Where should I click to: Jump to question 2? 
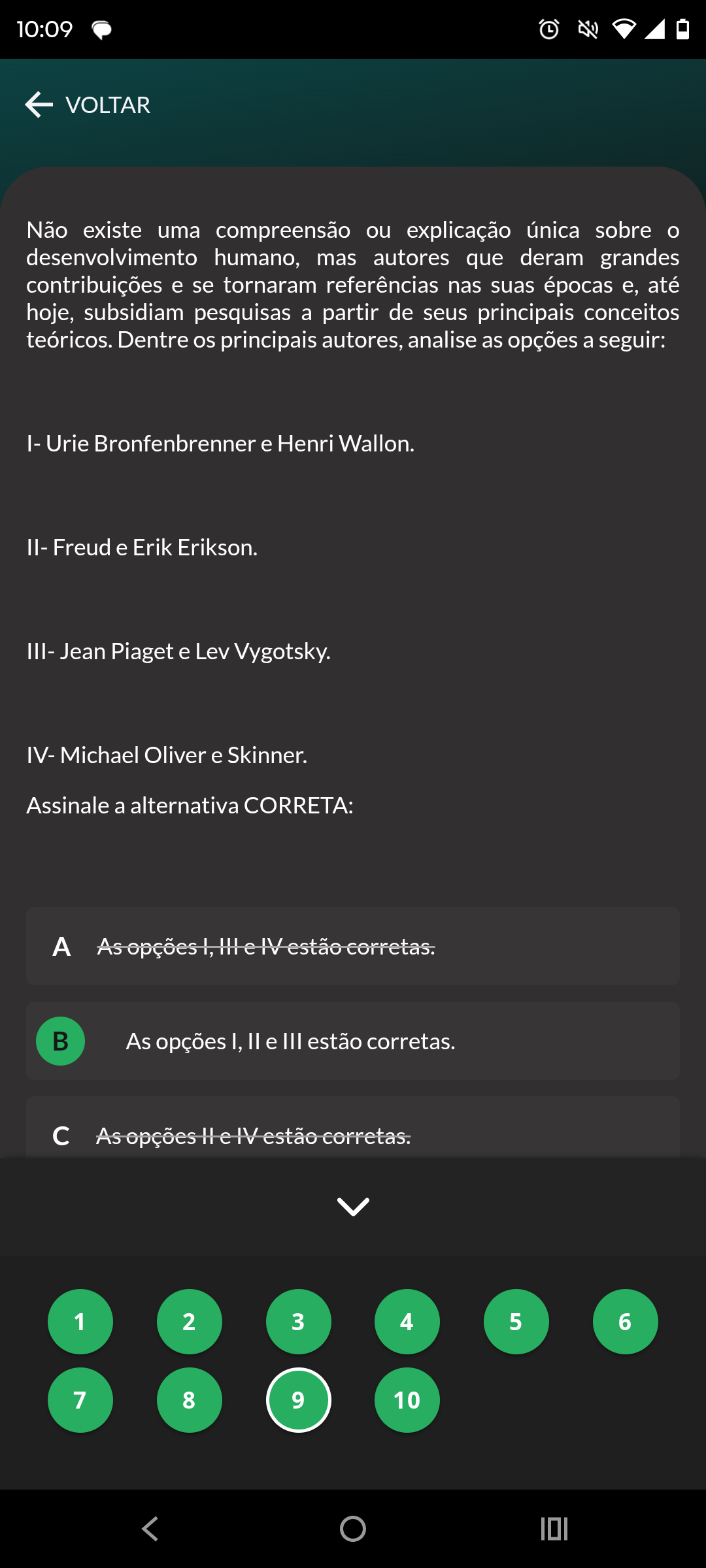189,1322
